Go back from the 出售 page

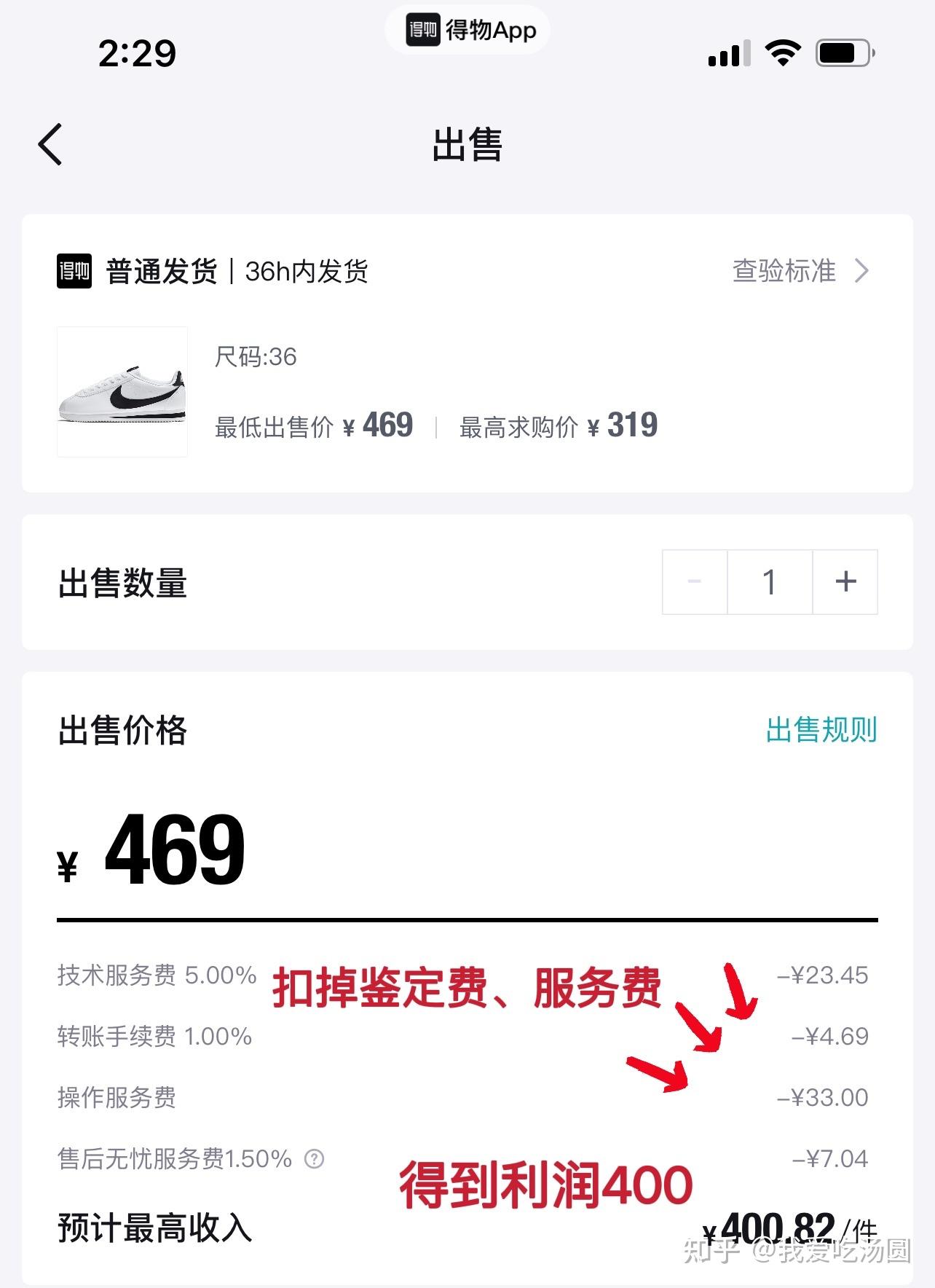50,144
